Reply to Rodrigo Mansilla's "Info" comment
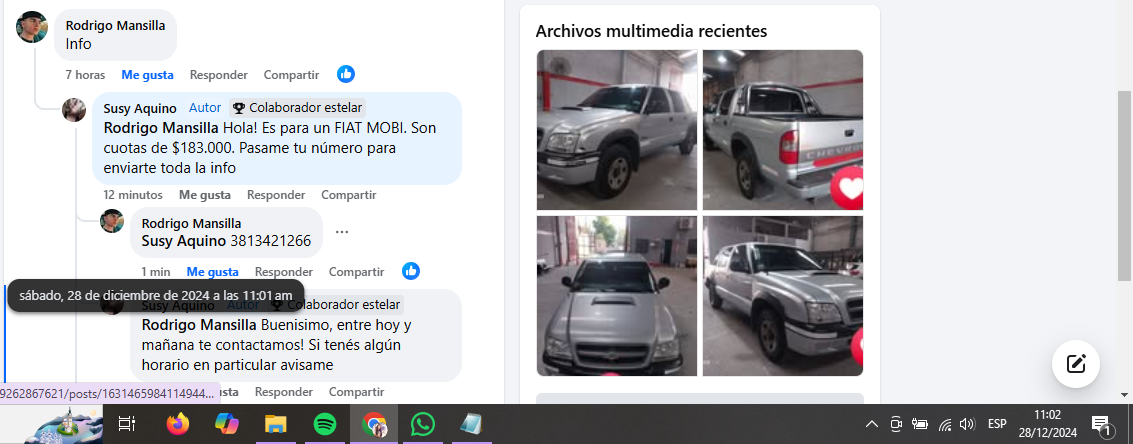Viewport: 1133px width, 444px height. [x=218, y=75]
